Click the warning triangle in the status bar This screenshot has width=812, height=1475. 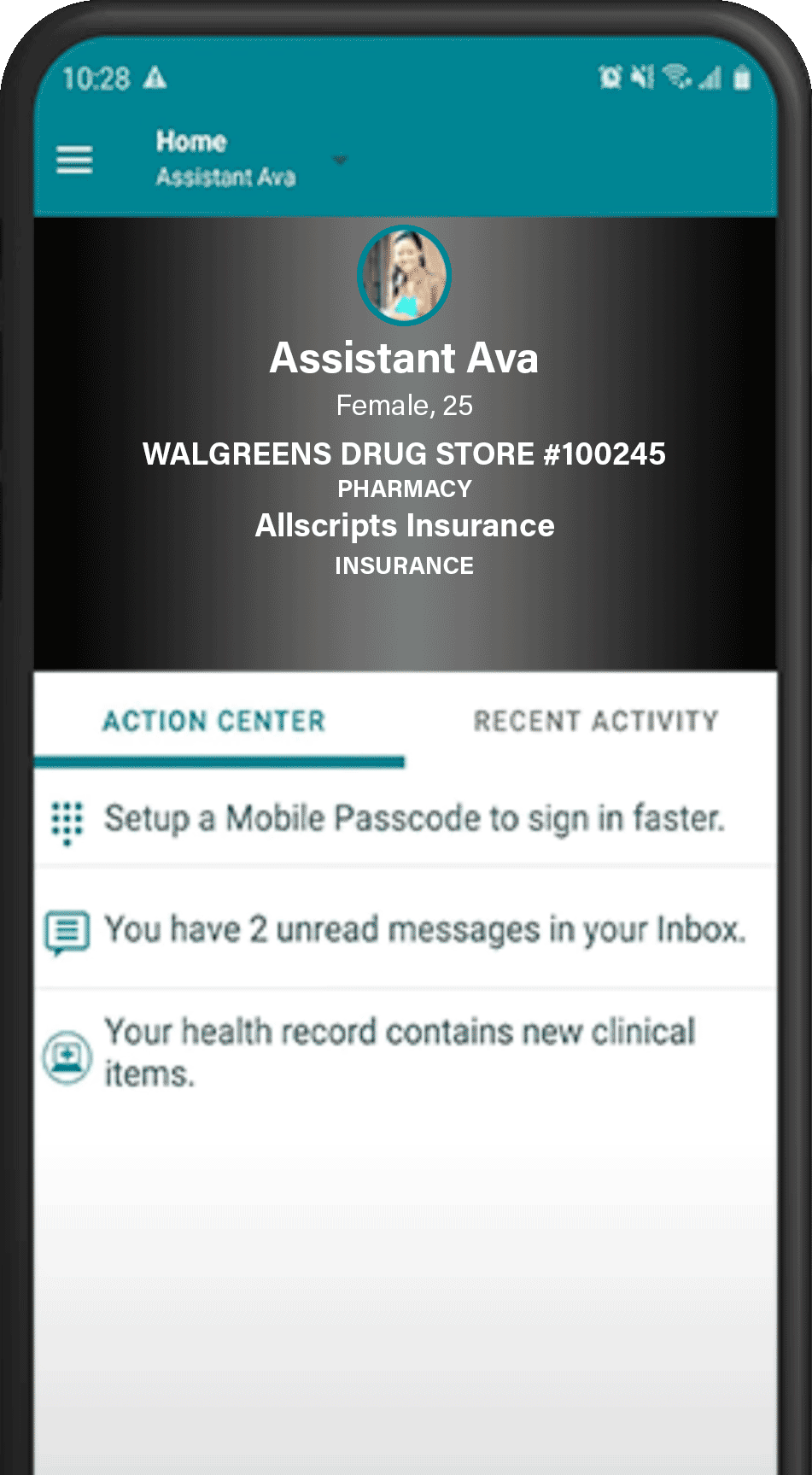click(x=155, y=77)
